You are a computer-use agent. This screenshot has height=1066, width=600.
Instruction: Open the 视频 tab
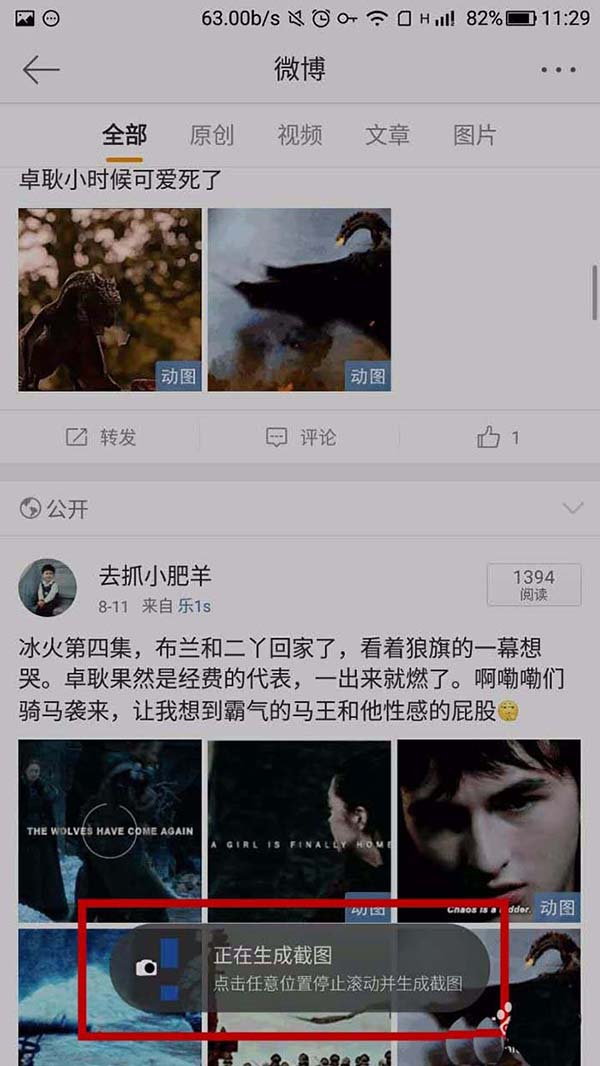pyautogui.click(x=300, y=135)
